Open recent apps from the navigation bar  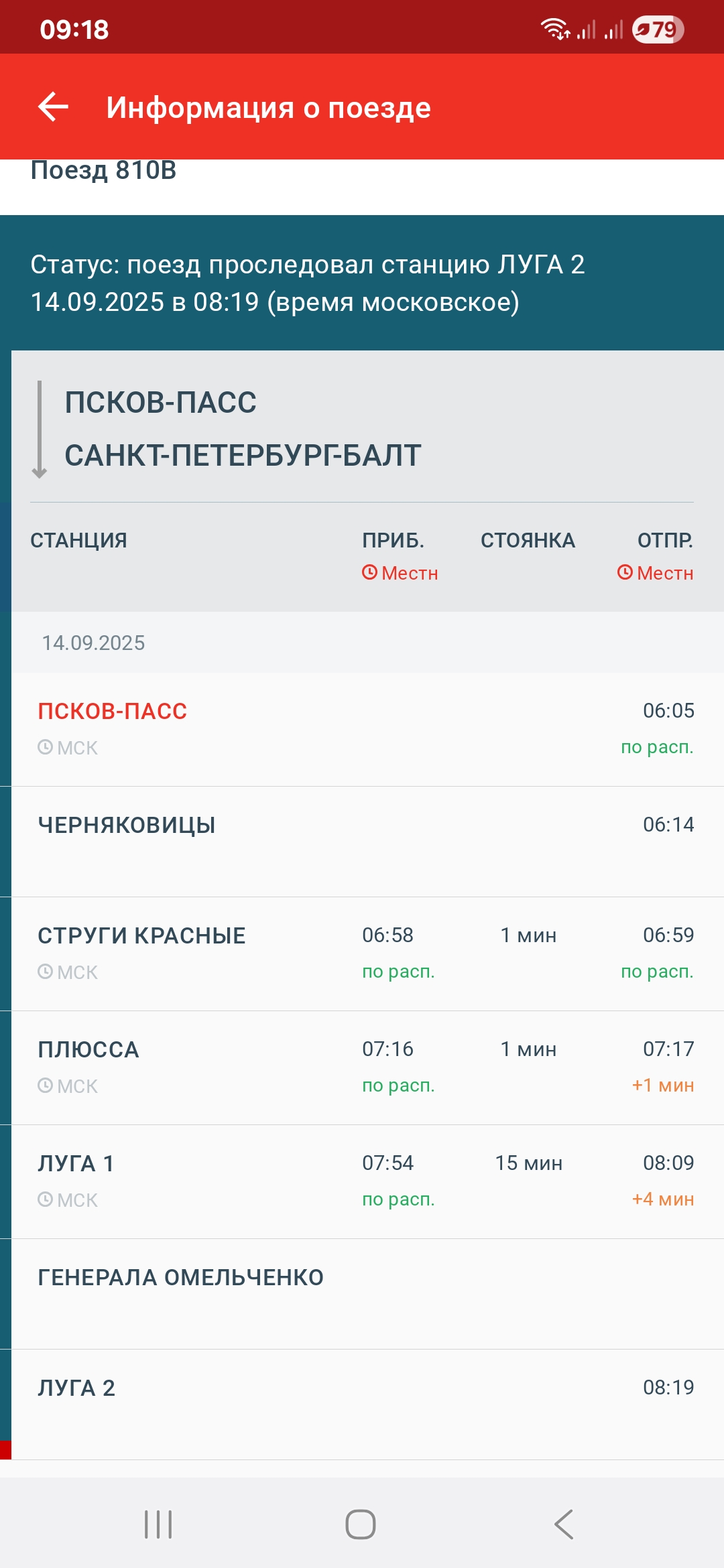click(x=158, y=1524)
